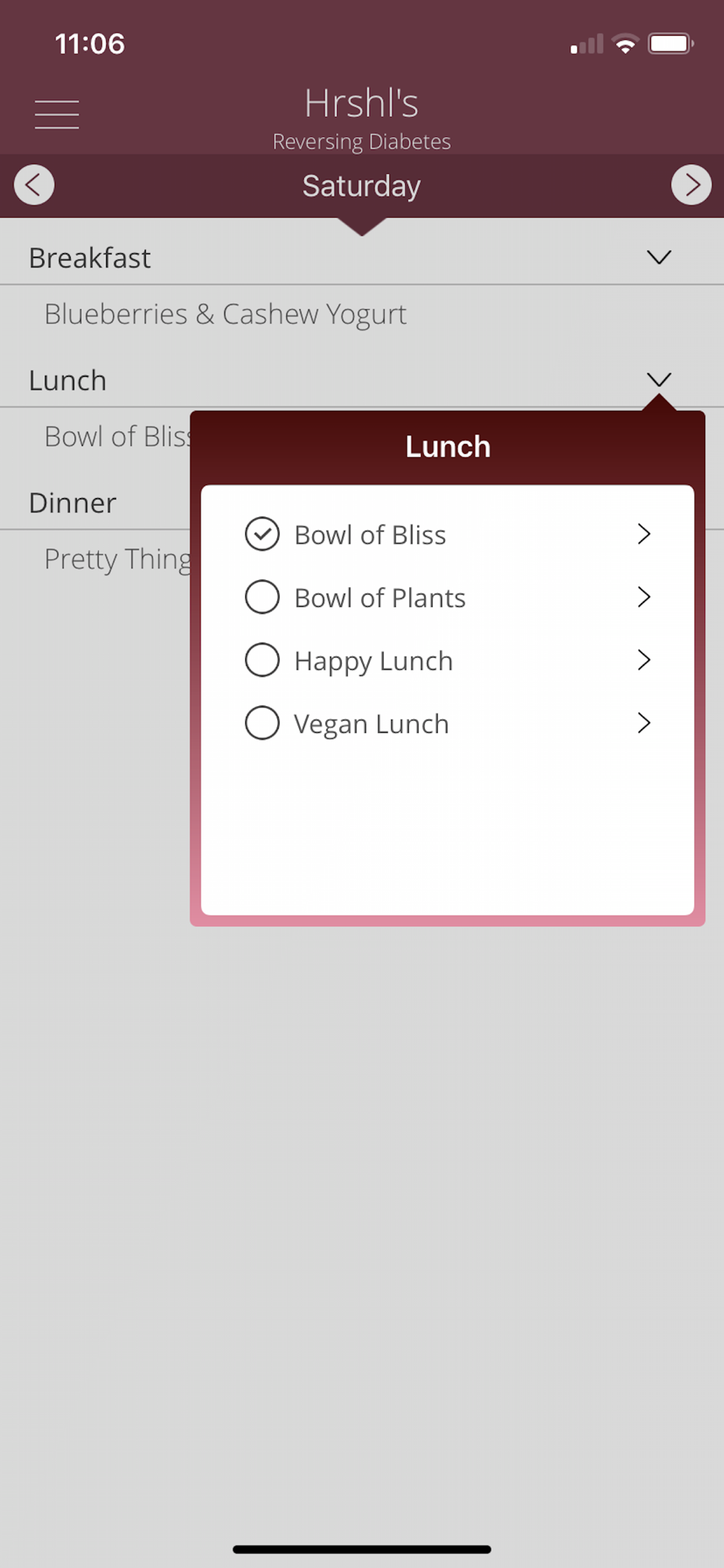Open Blueberries & Cashew Yogurt
The width and height of the screenshot is (724, 1568).
225,314
